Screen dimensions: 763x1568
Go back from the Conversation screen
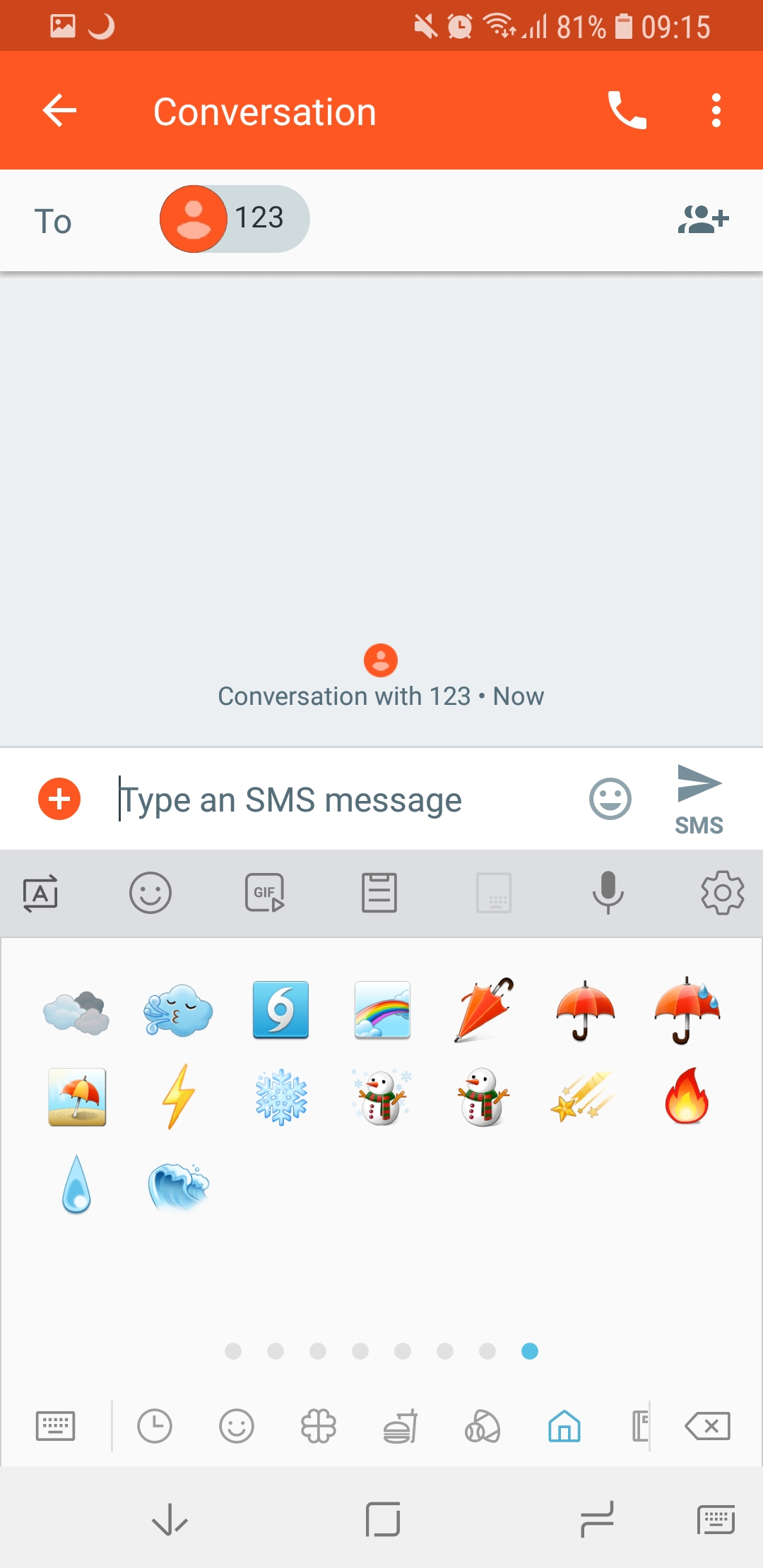[x=59, y=111]
